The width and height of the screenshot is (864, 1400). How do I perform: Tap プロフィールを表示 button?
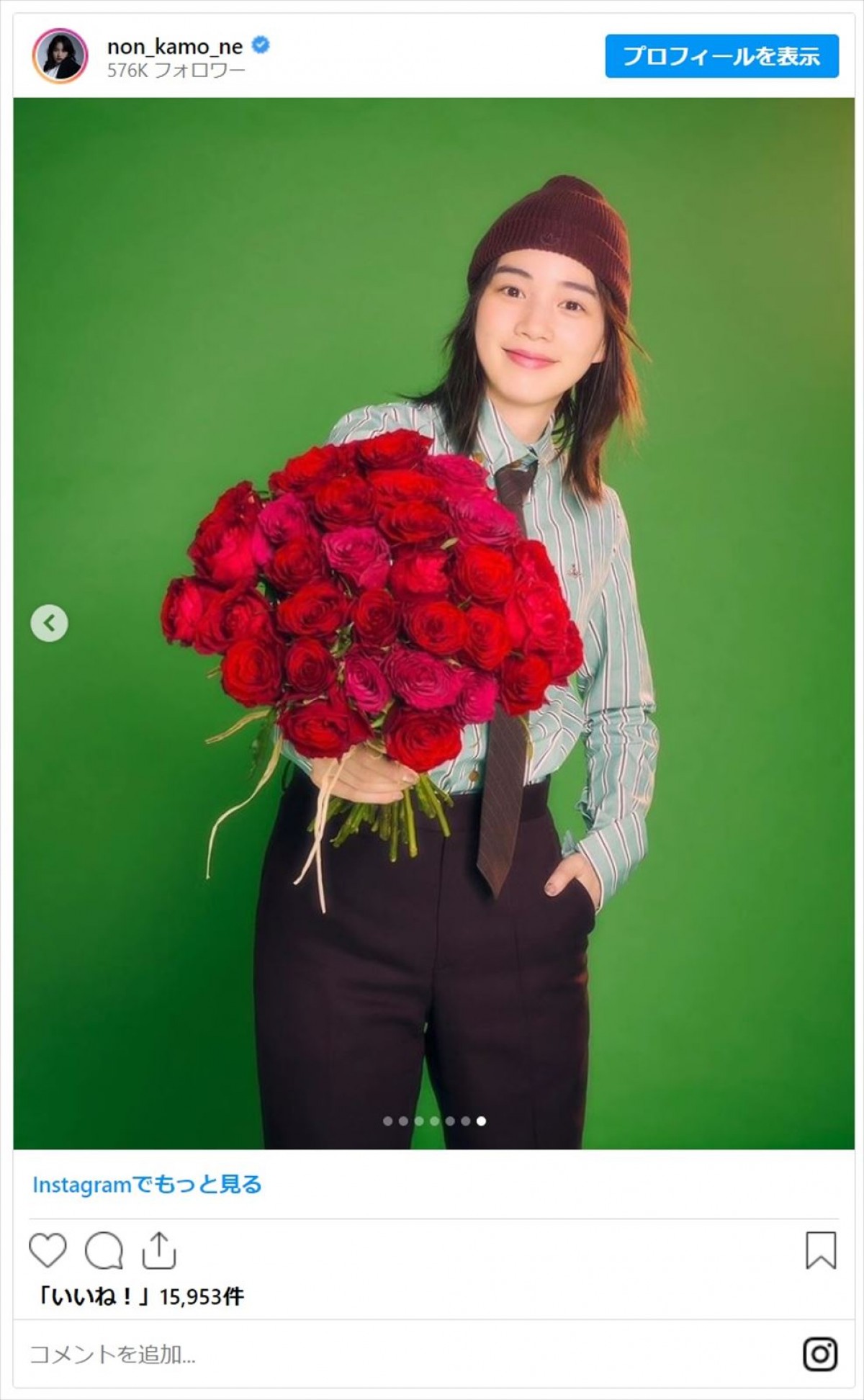point(721,56)
